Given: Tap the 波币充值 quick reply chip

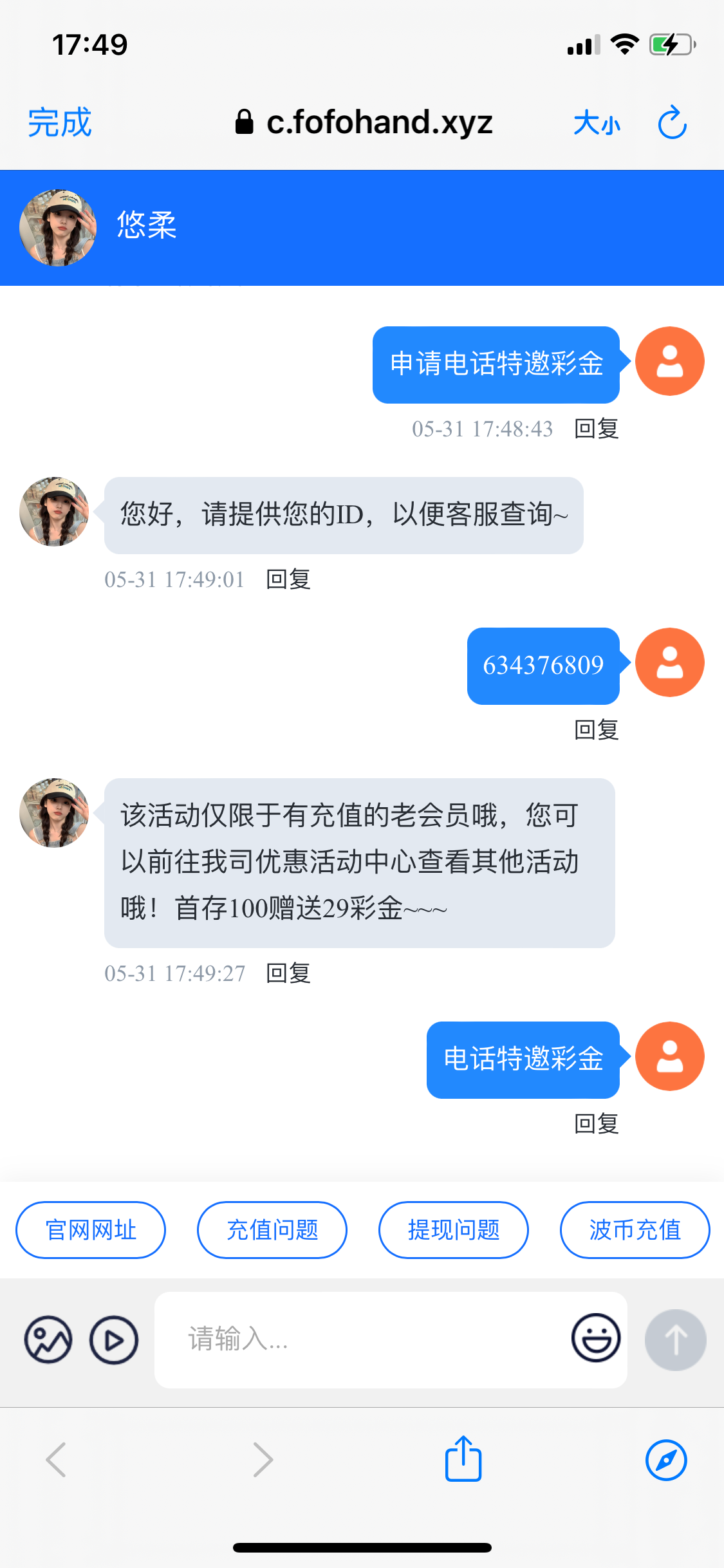Looking at the screenshot, I should [635, 1229].
